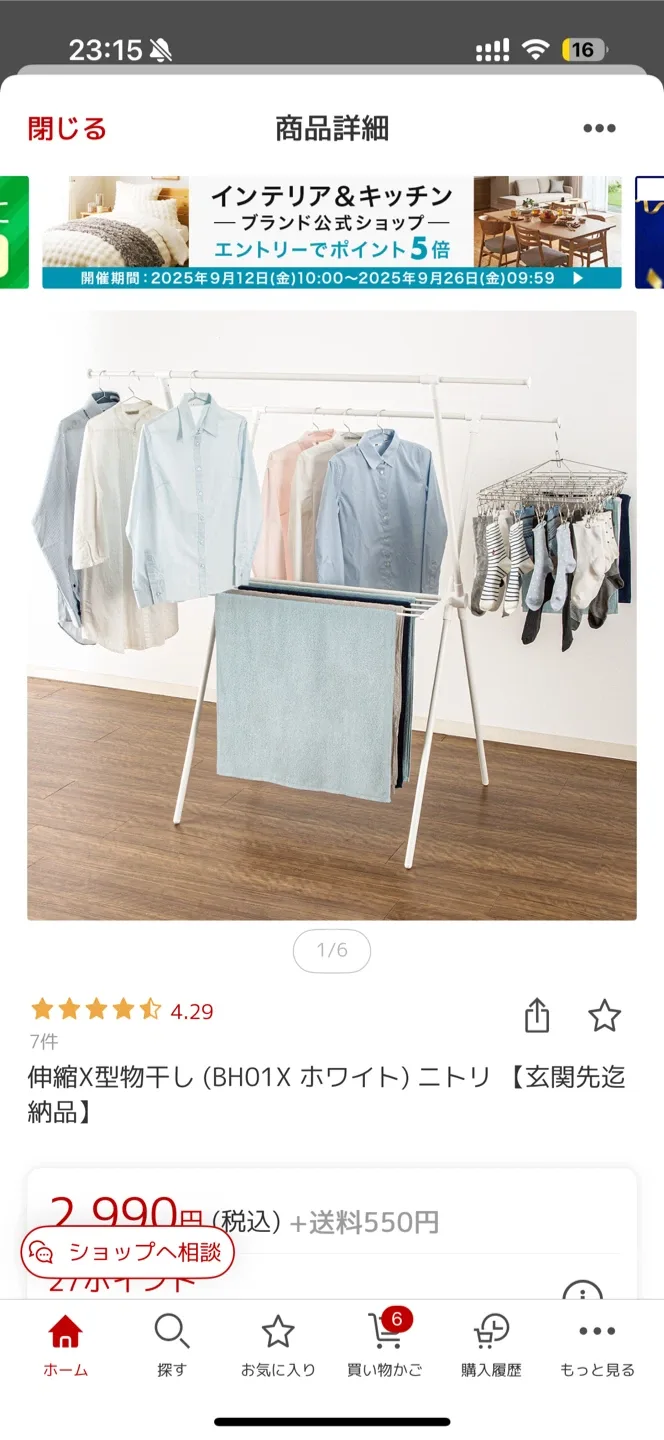This screenshot has width=664, height=1440.
Task: Add product to favorites with star icon
Action: coord(604,1015)
